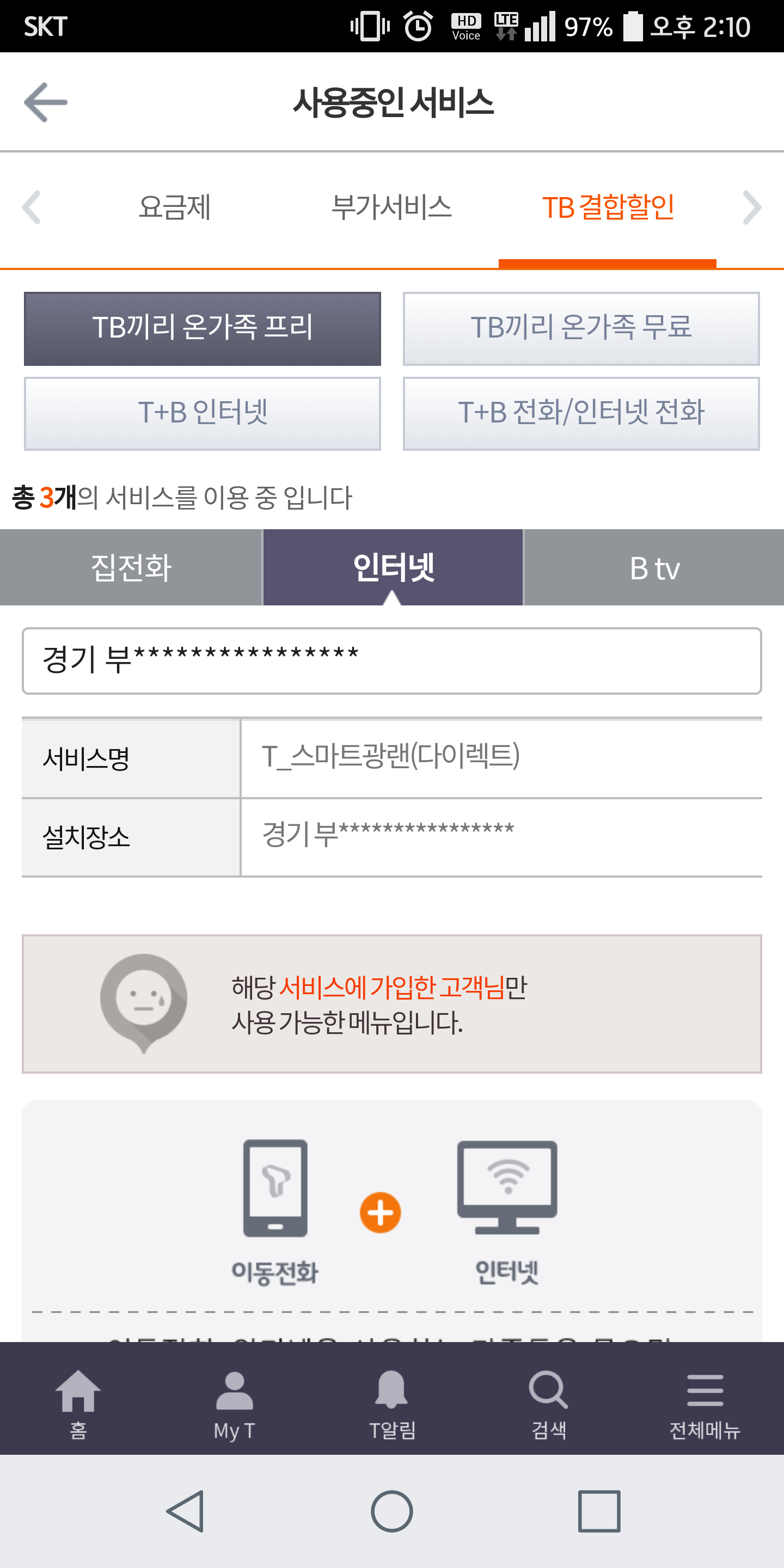The height and width of the screenshot is (1568, 784).
Task: Choose the T+B 인터넷 option
Action: pyautogui.click(x=202, y=413)
